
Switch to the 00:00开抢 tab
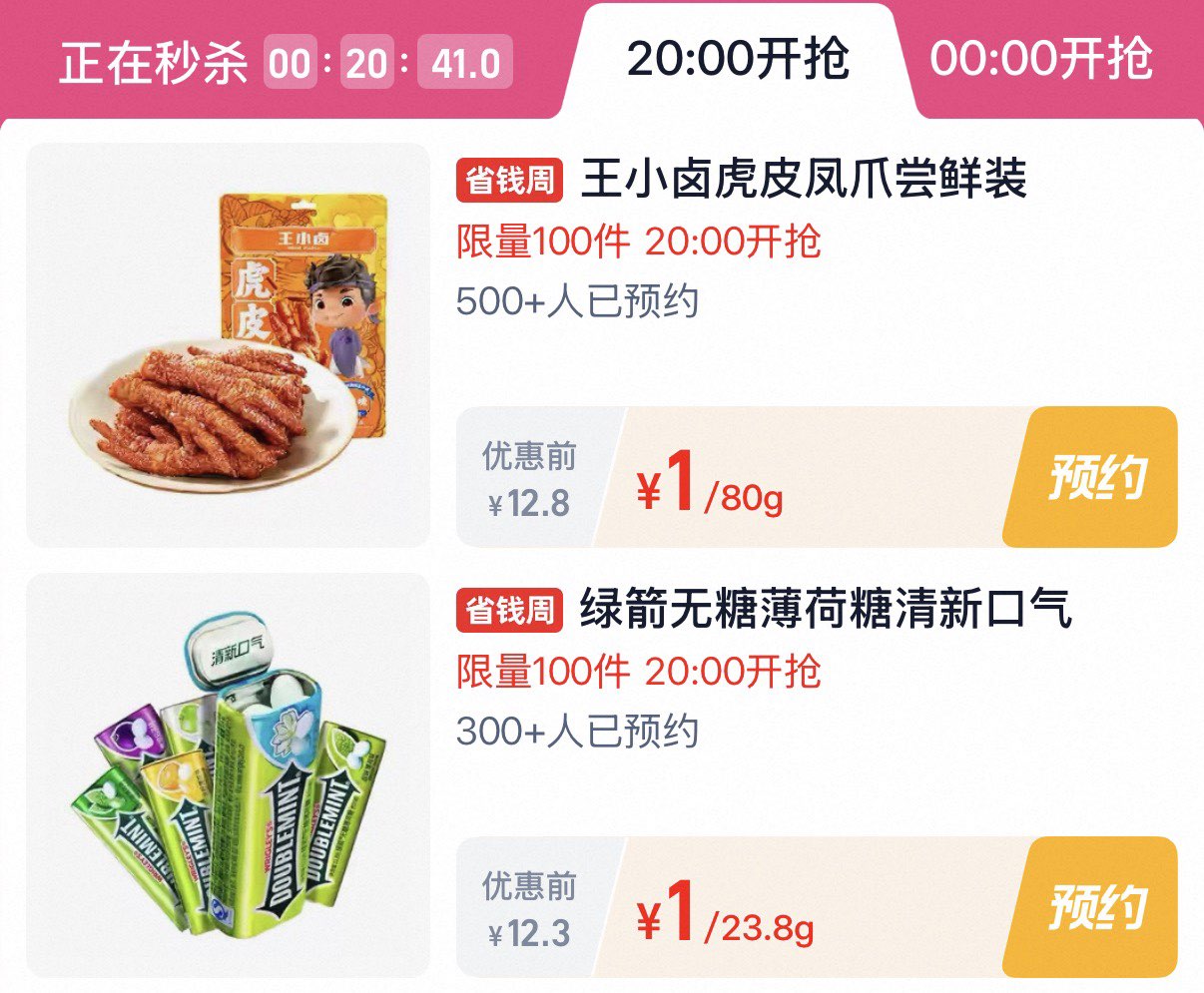pyautogui.click(x=1041, y=60)
